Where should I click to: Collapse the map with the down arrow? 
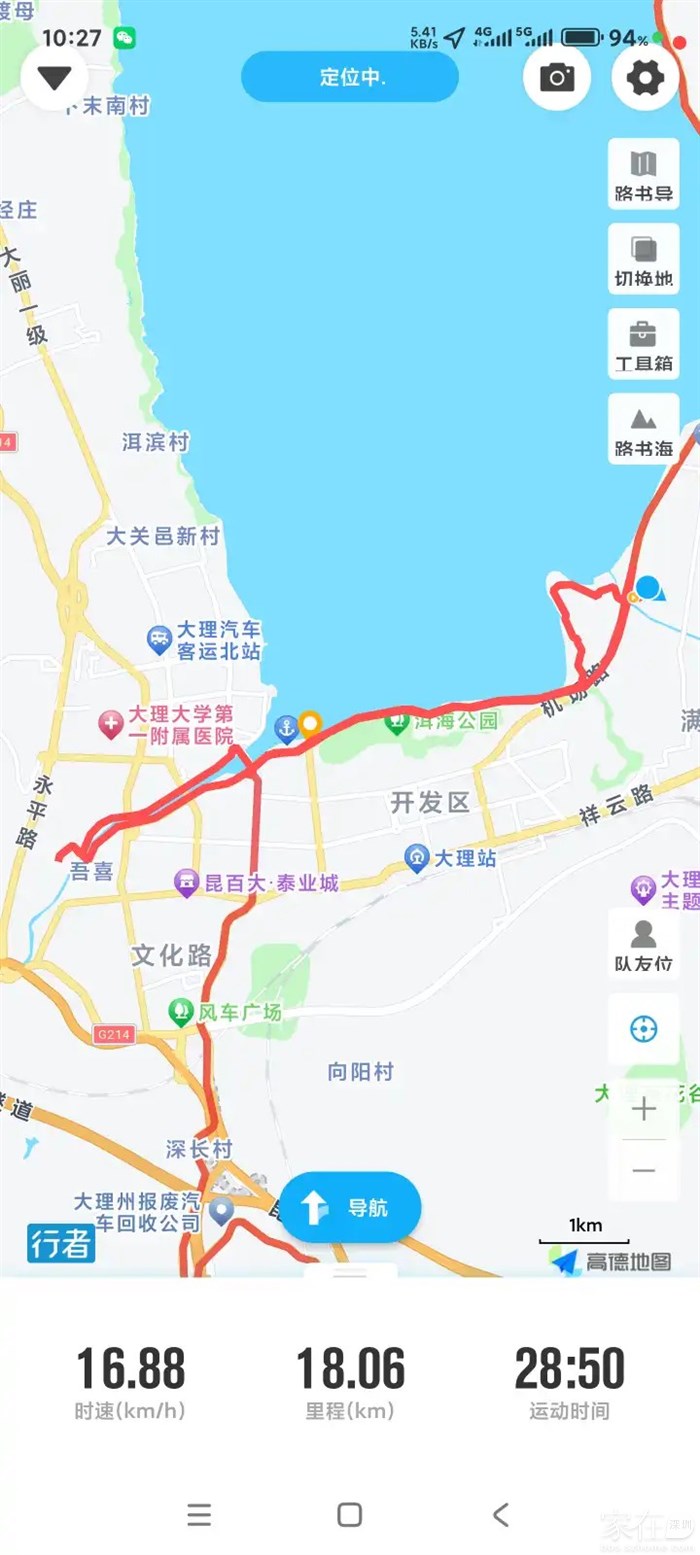54,77
